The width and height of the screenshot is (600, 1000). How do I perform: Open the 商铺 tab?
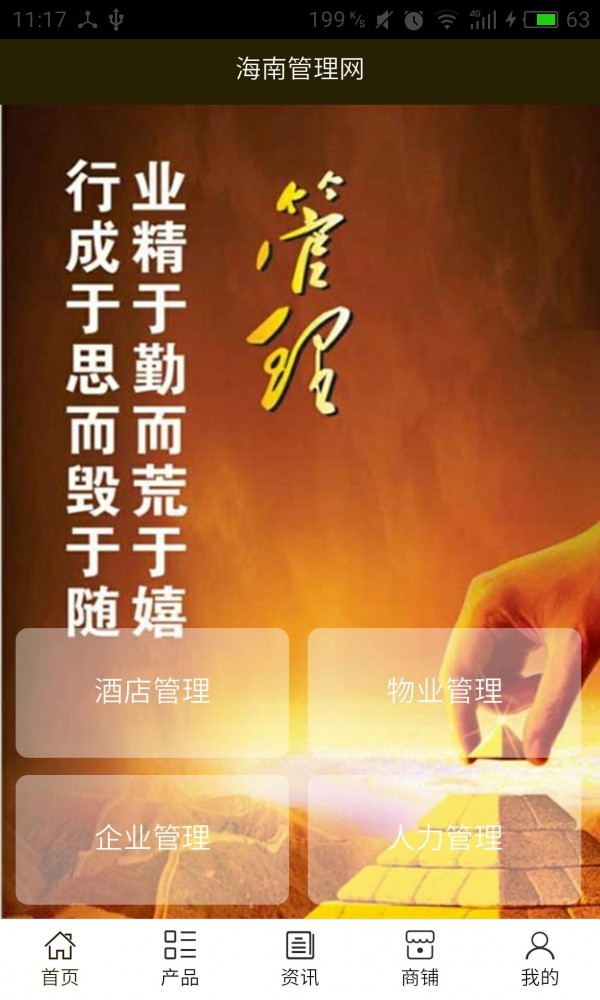point(420,958)
